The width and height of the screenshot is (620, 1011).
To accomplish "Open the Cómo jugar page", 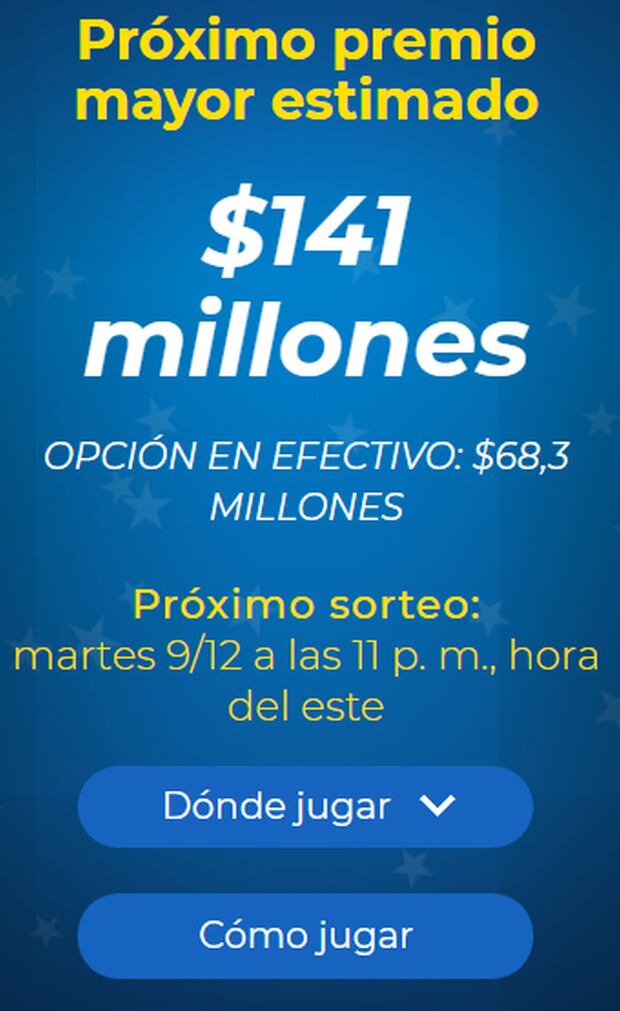I will click(305, 936).
